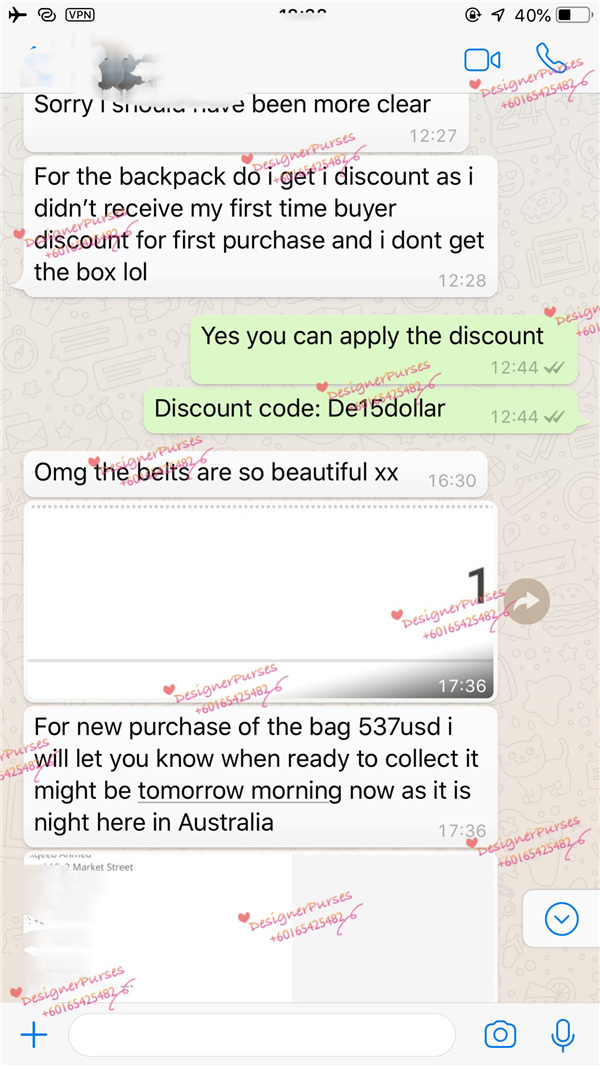The image size is (600, 1066).
Task: Focus the message text field
Action: point(260,1034)
